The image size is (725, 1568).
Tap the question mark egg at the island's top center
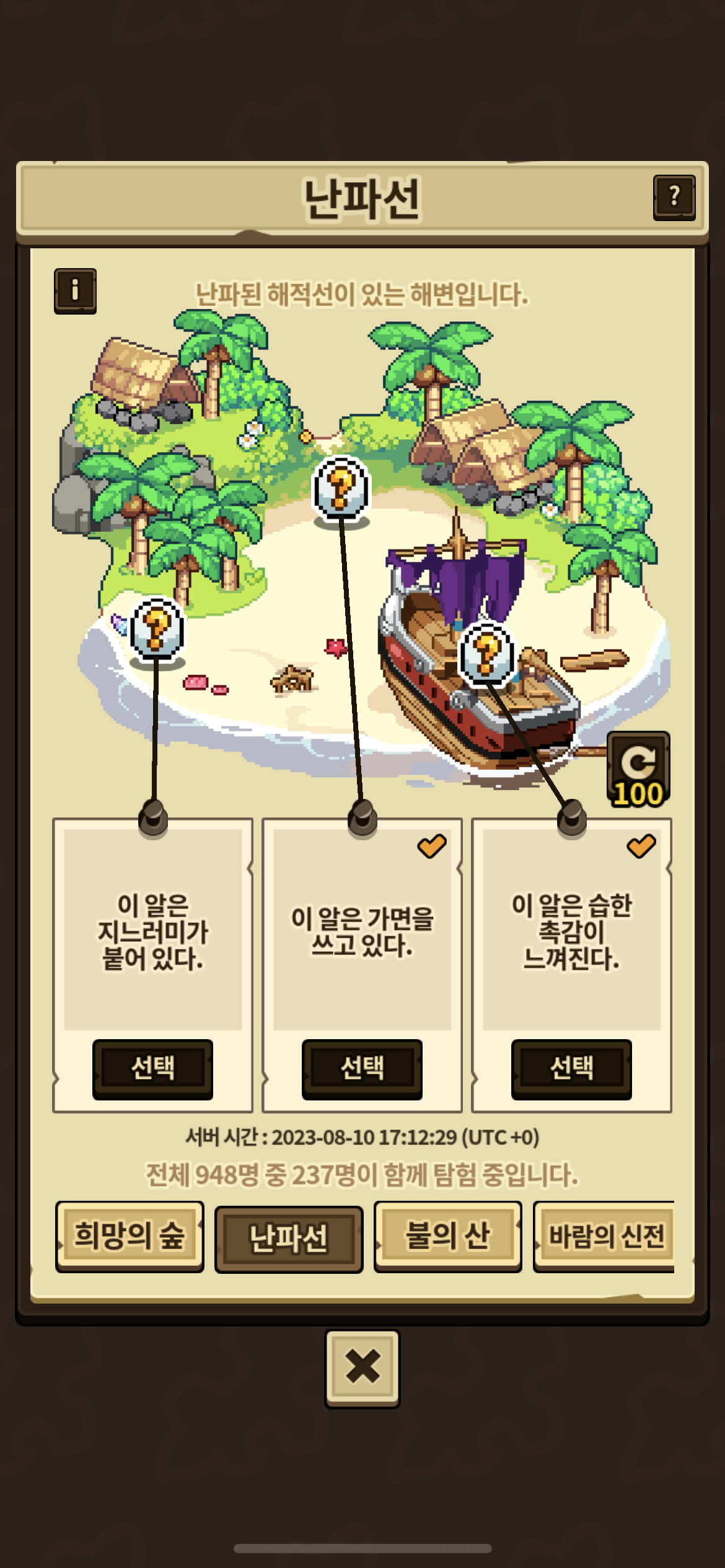tap(341, 488)
